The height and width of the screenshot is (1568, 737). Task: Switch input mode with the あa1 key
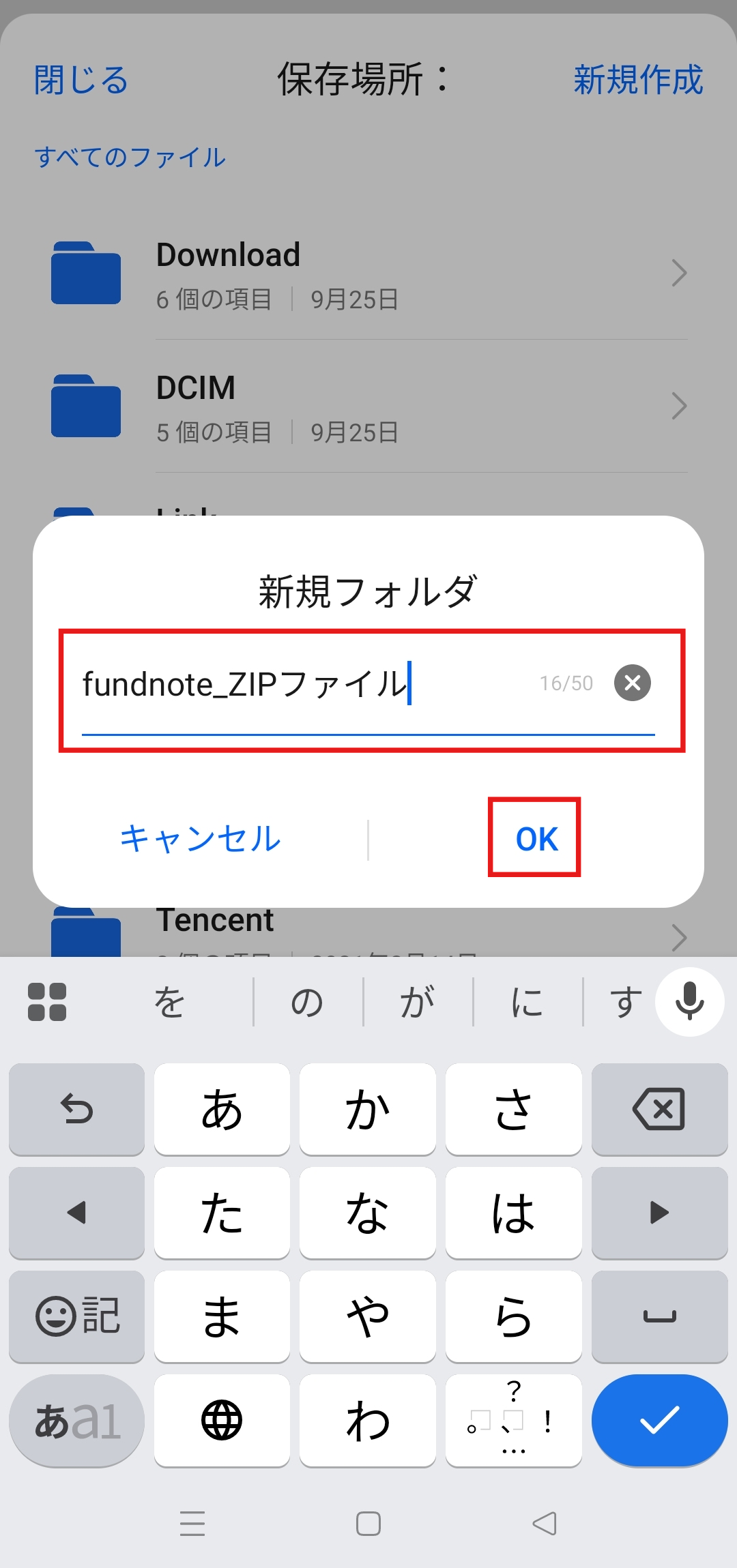tap(76, 1421)
